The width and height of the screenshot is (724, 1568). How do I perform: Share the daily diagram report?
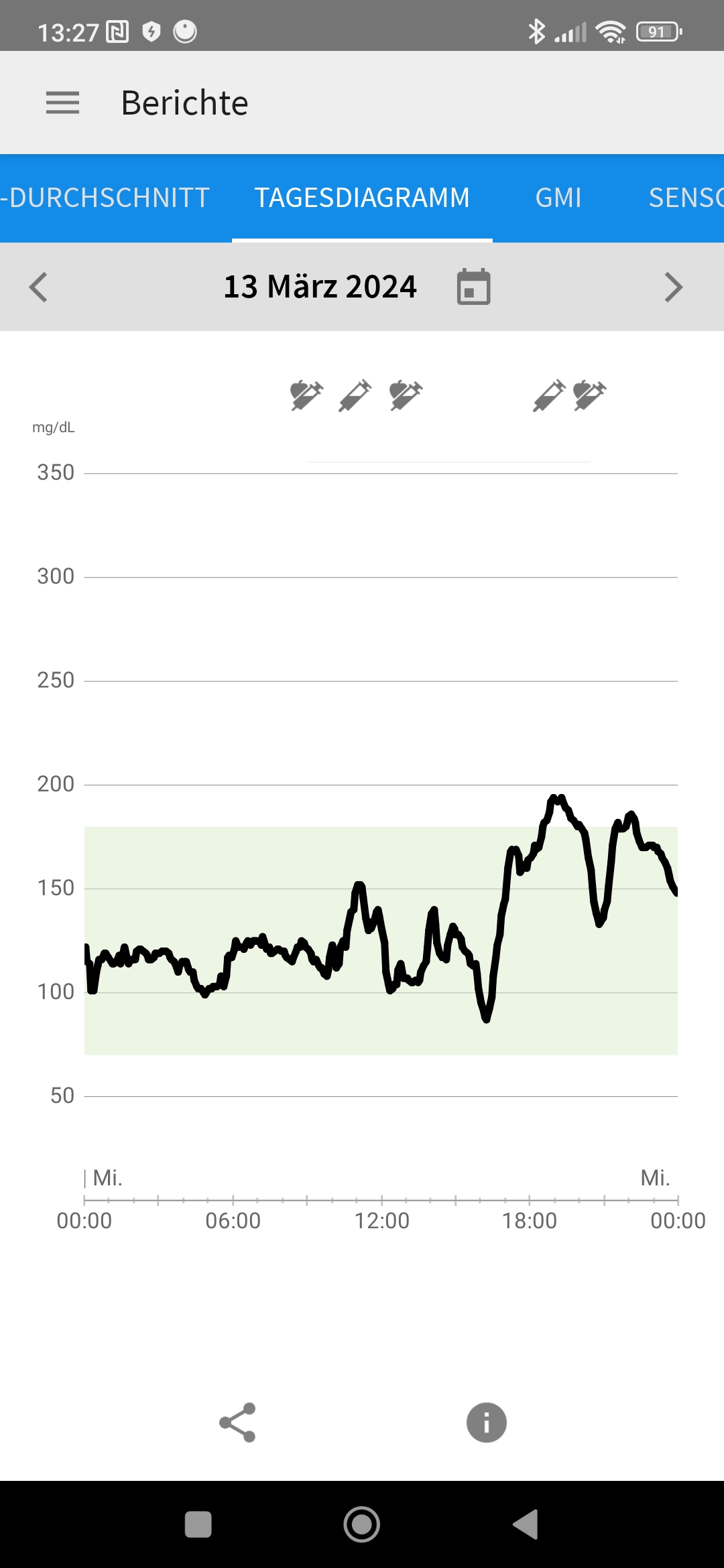pyautogui.click(x=237, y=1422)
